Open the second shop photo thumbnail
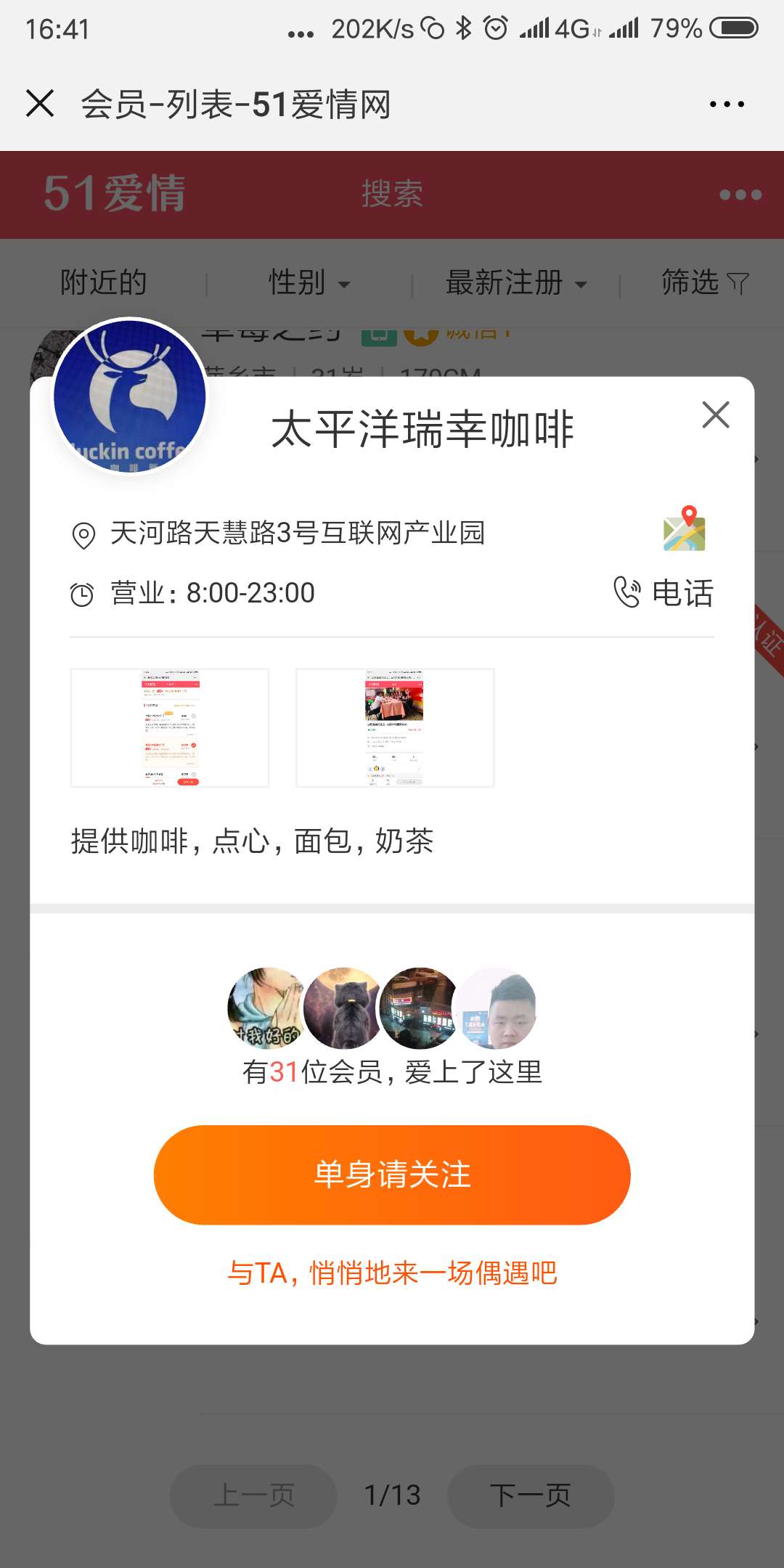 coord(395,727)
